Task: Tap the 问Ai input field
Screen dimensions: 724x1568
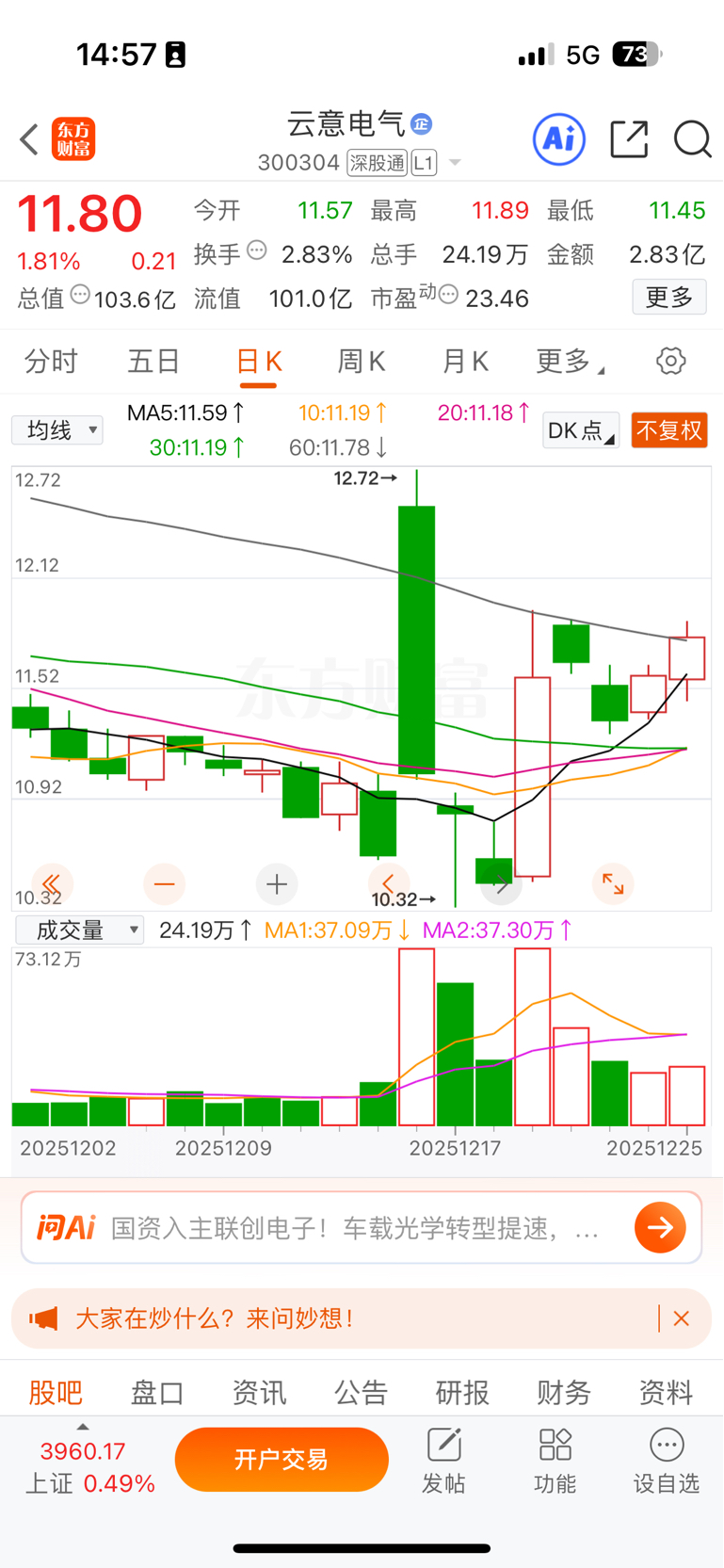Action: point(362,1228)
